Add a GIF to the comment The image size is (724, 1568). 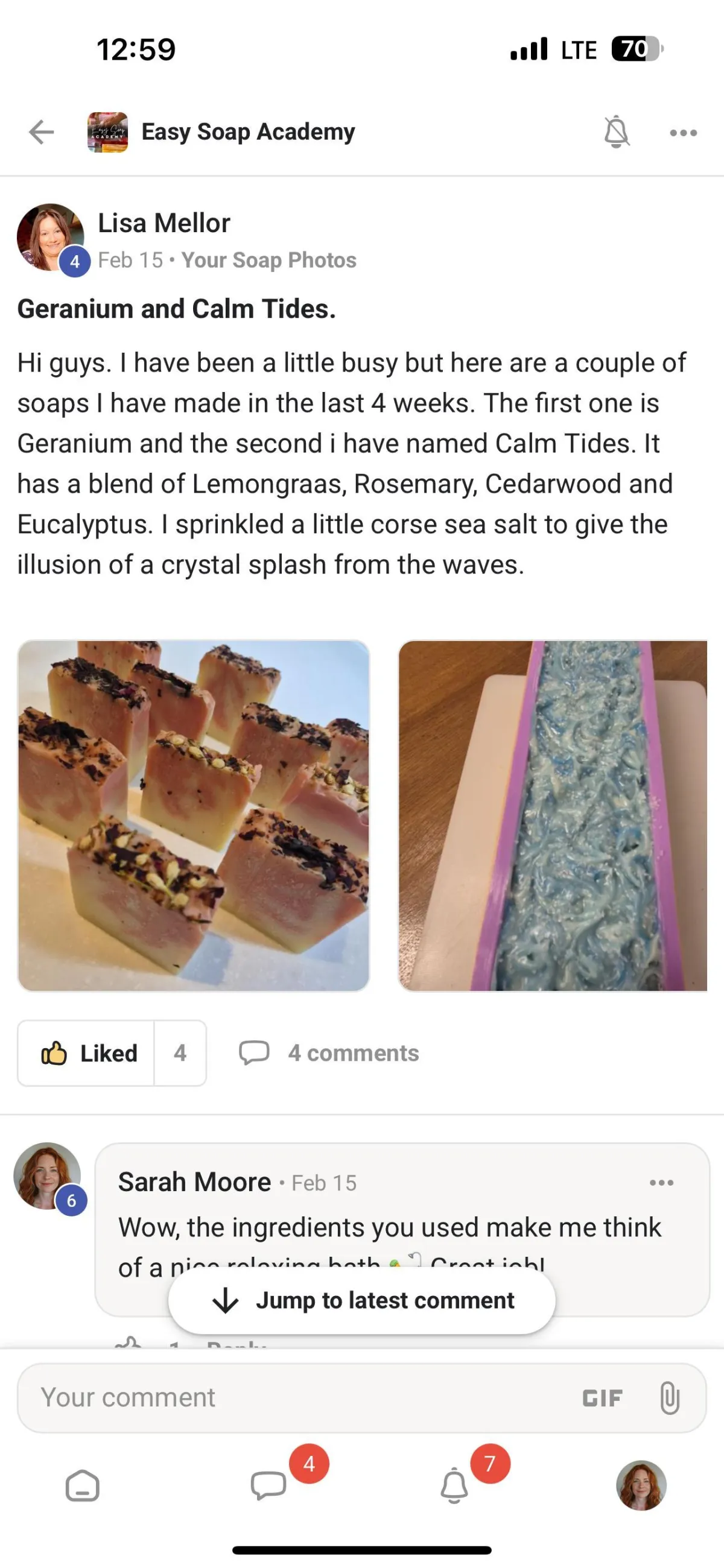pos(602,1398)
